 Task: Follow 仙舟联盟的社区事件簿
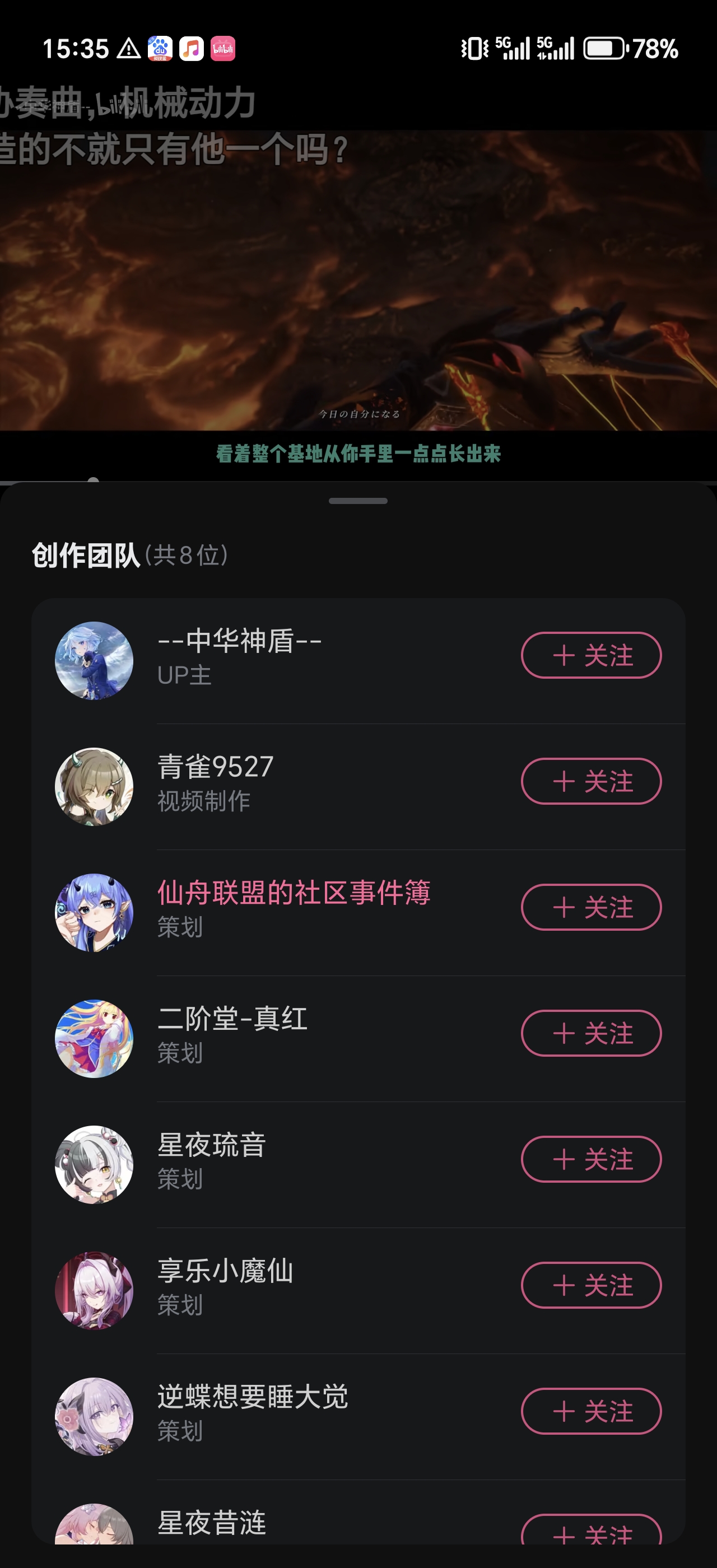590,908
